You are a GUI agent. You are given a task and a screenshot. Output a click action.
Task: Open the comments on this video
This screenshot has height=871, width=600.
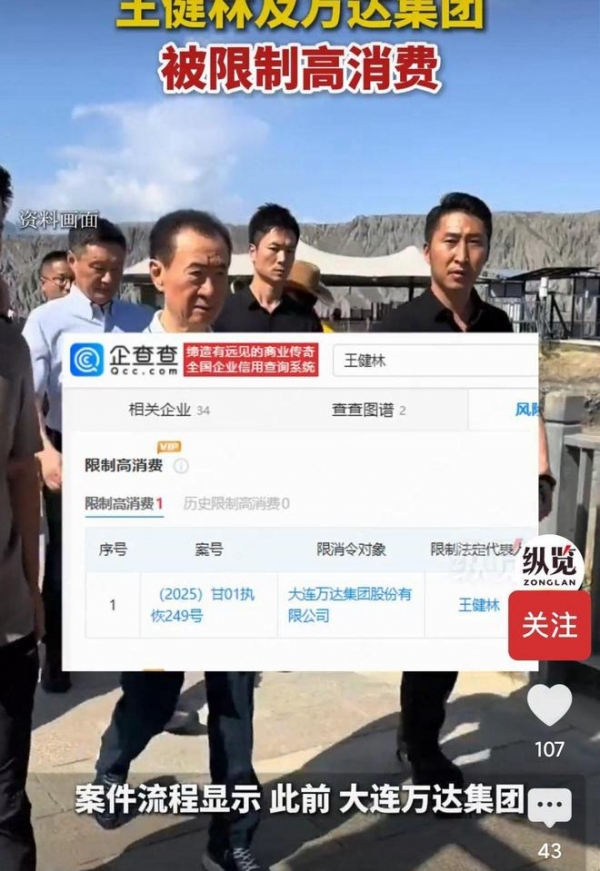coord(550,808)
